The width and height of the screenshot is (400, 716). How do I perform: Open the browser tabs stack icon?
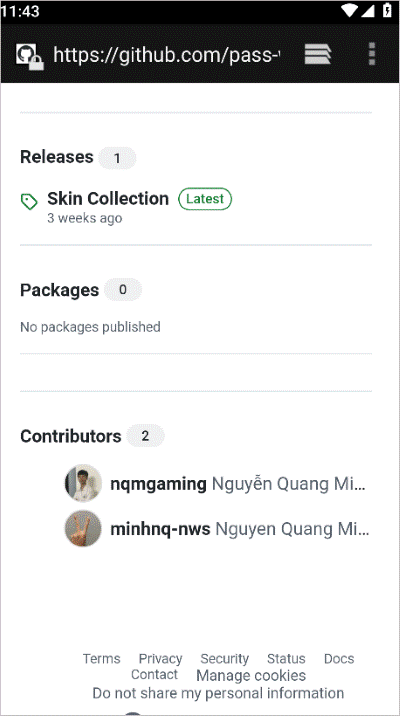317,54
